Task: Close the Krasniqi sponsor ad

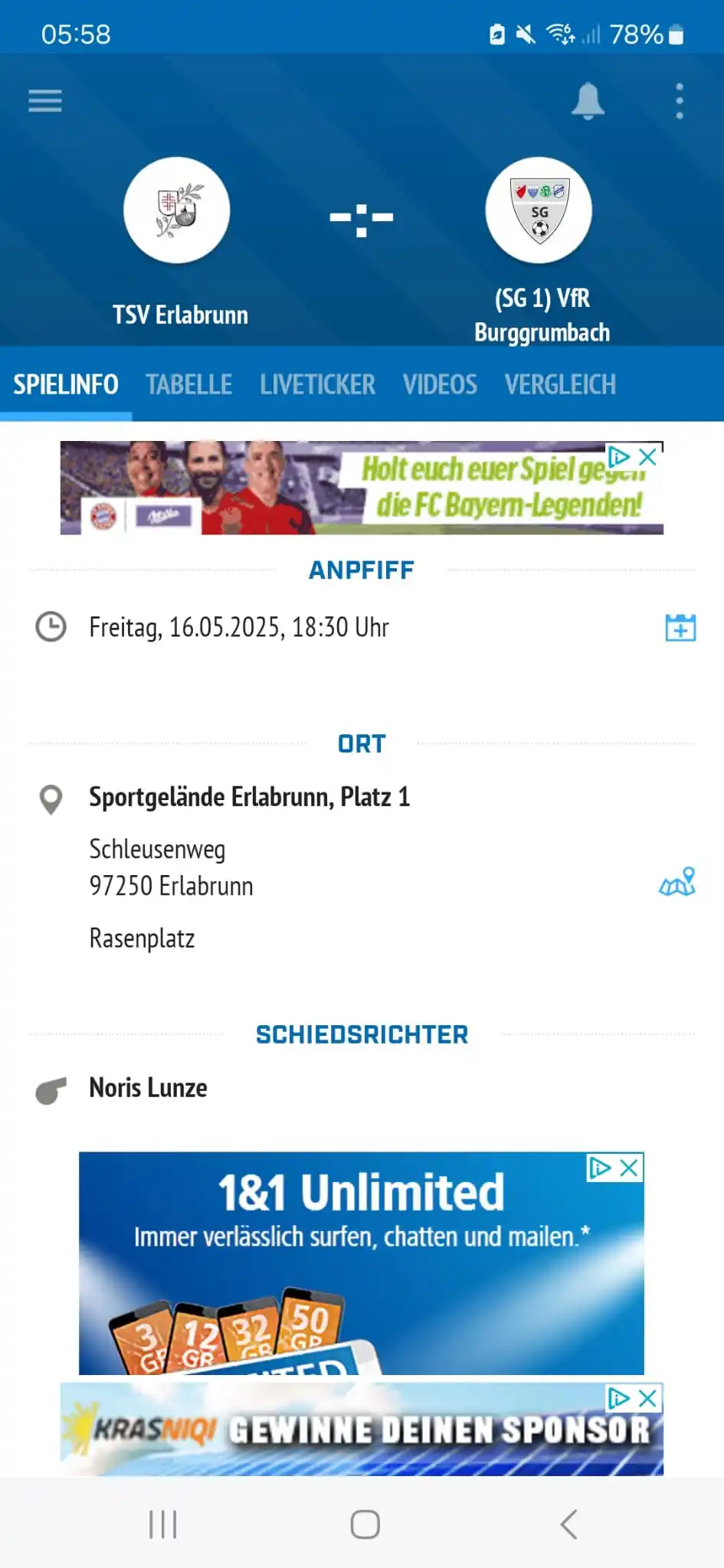Action: click(648, 1399)
